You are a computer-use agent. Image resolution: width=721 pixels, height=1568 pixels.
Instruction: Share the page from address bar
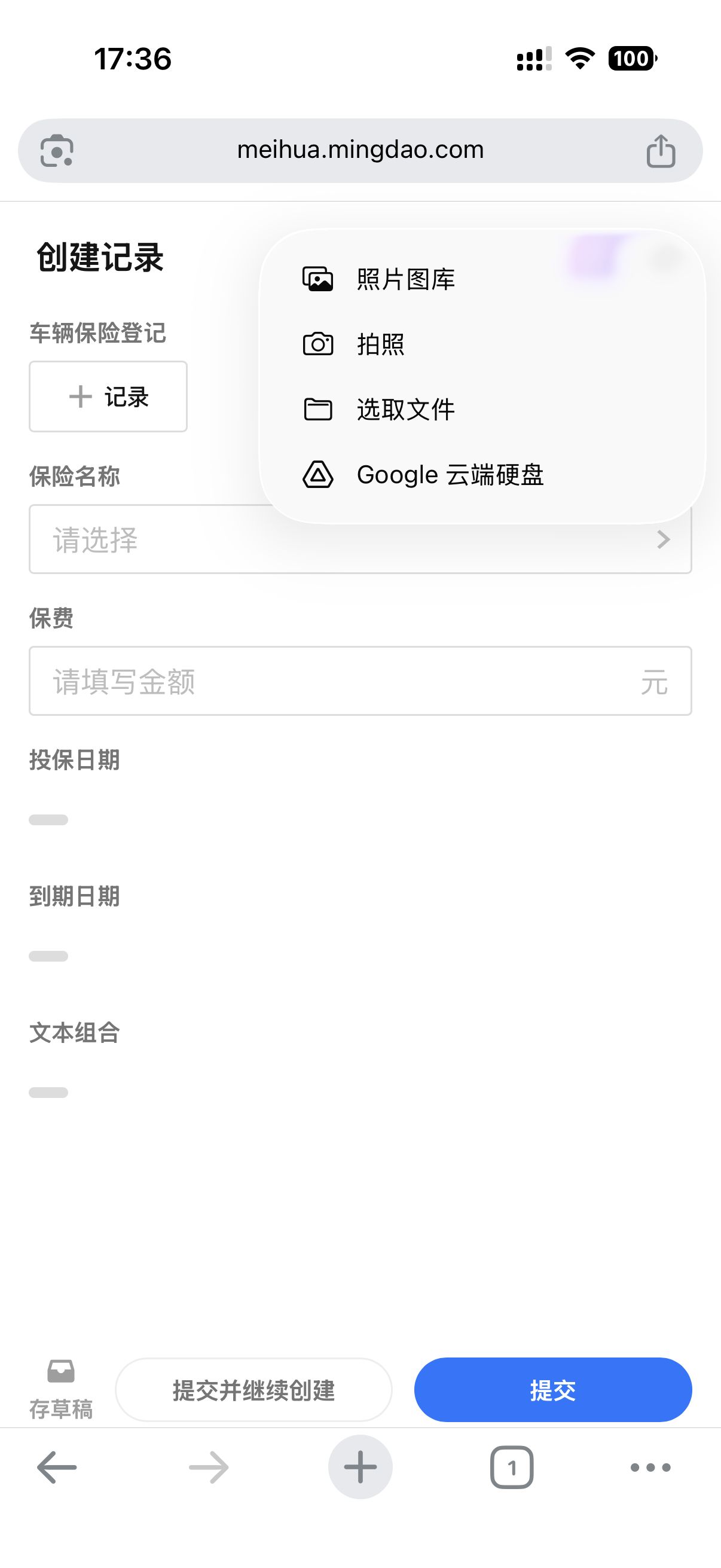click(661, 151)
